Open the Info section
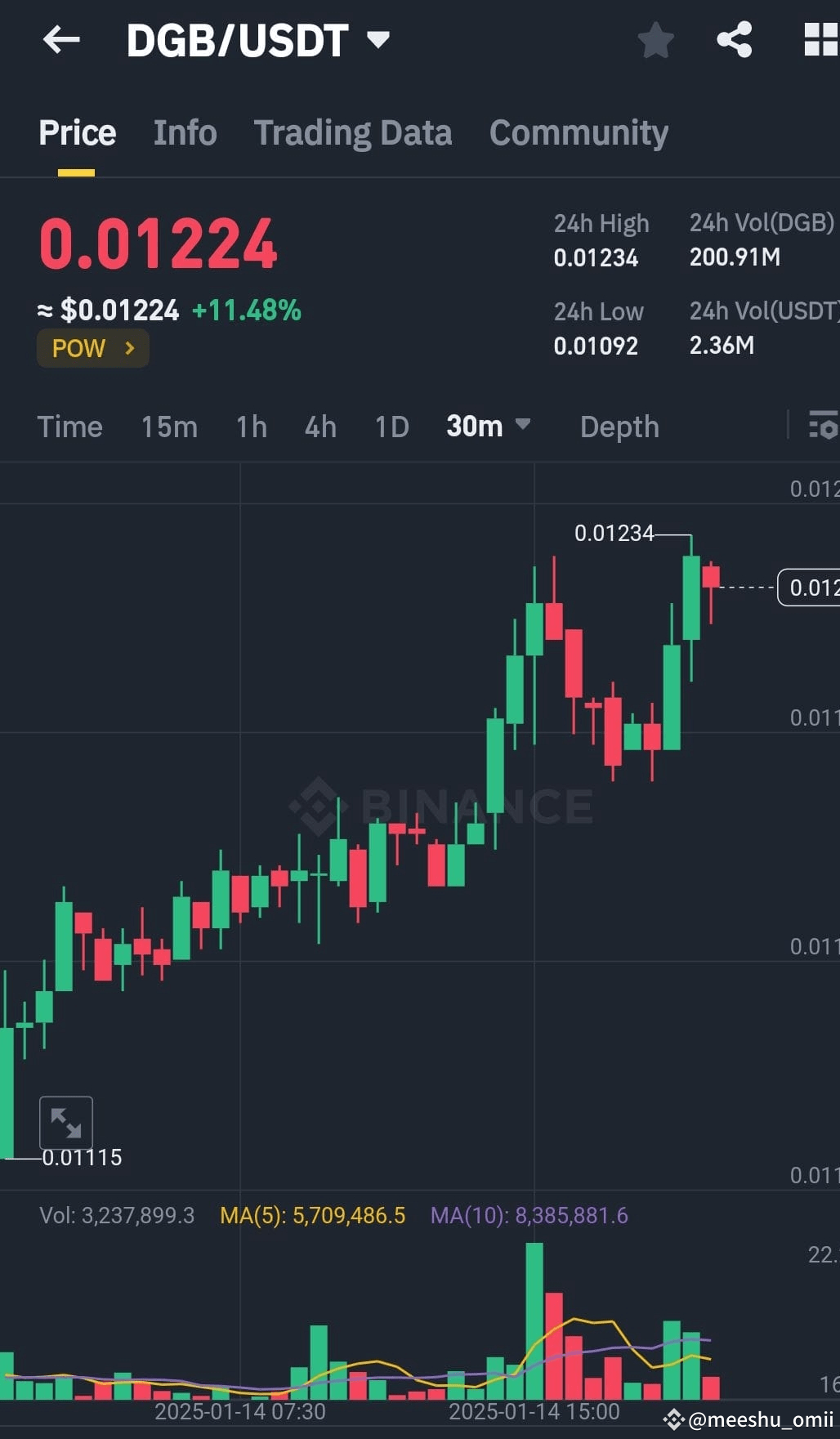 pyautogui.click(x=185, y=132)
